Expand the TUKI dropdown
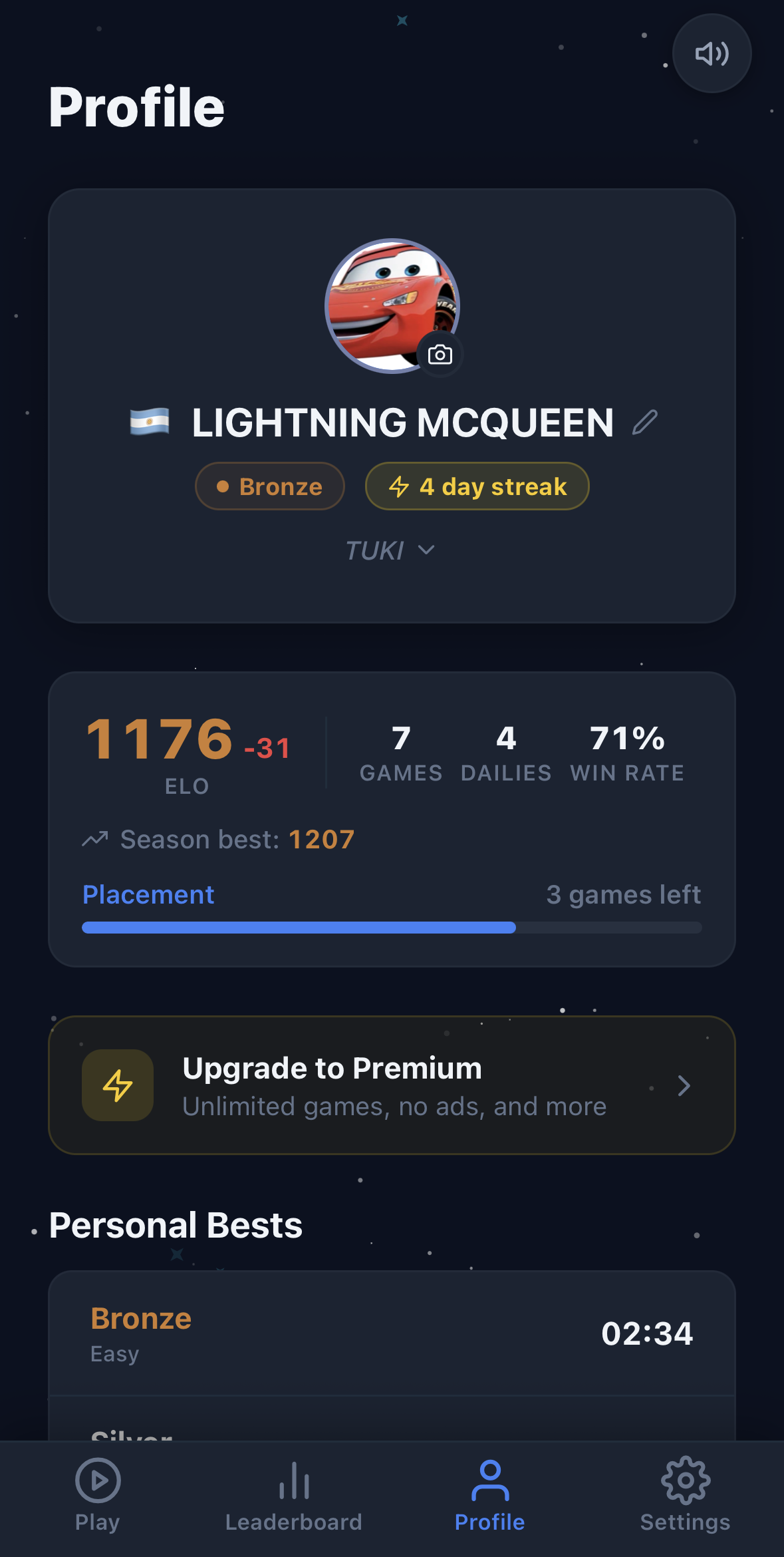 click(x=391, y=550)
